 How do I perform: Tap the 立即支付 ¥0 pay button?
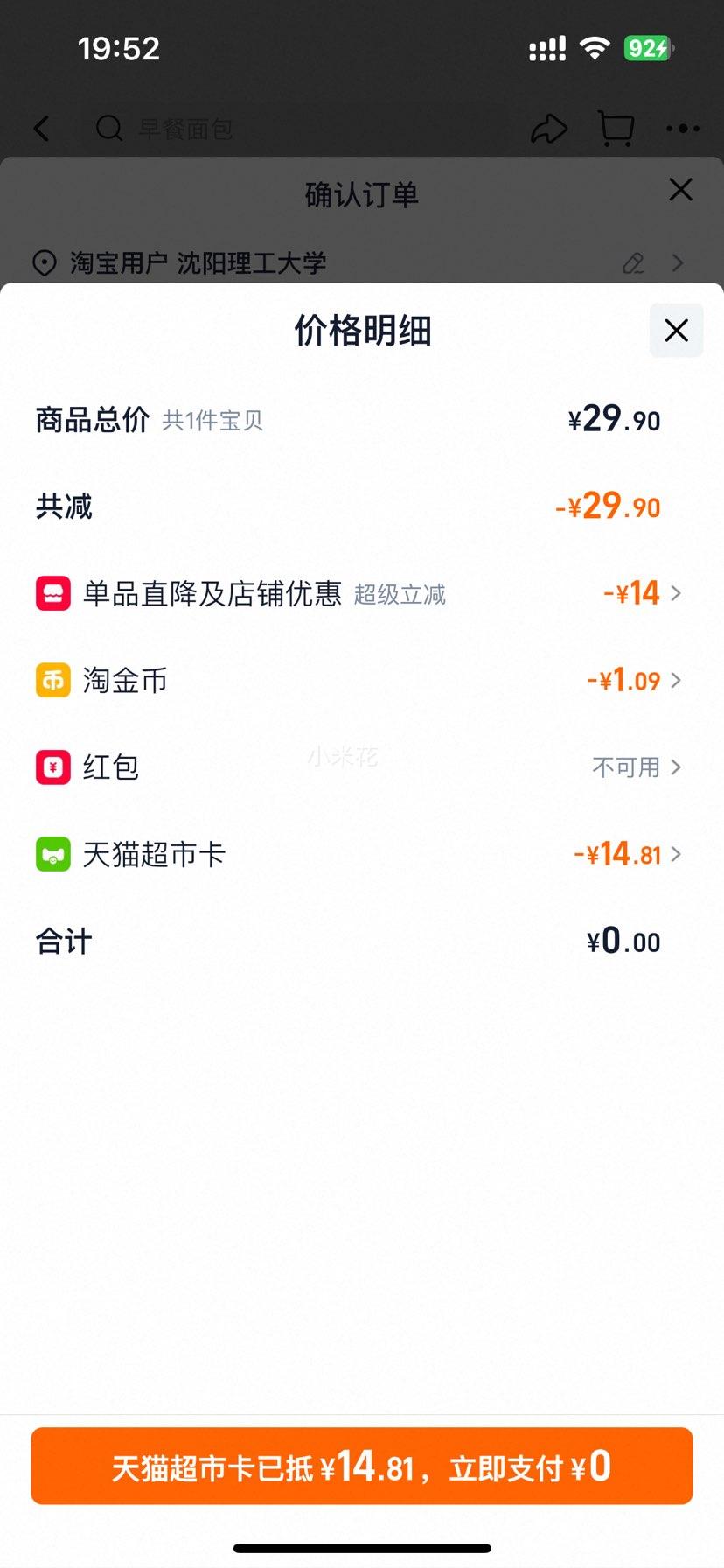point(362,1466)
